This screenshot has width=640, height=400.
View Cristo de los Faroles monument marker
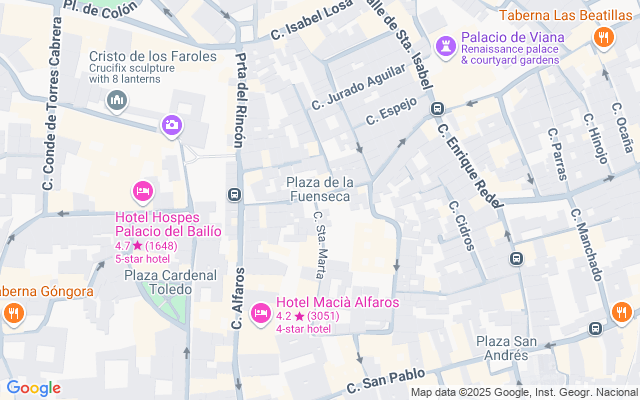tap(118, 100)
